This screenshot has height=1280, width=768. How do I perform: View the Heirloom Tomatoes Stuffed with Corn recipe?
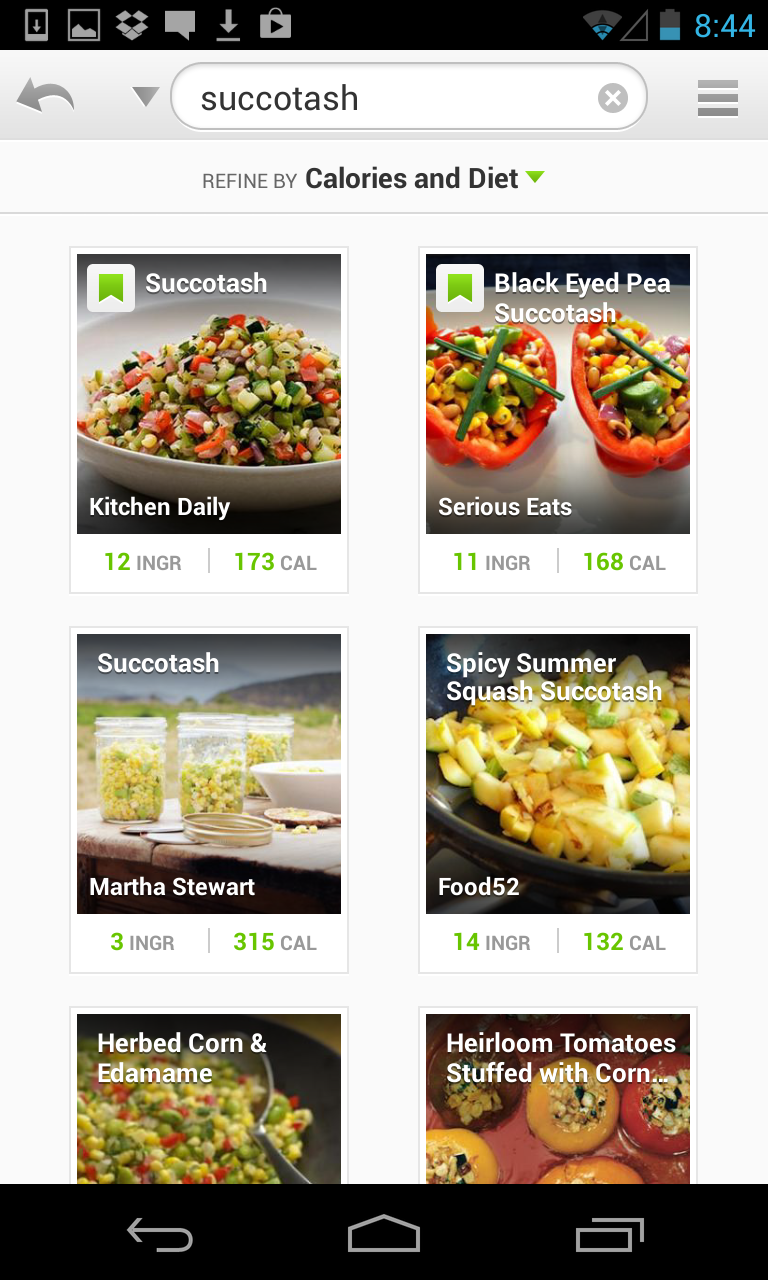558,1098
